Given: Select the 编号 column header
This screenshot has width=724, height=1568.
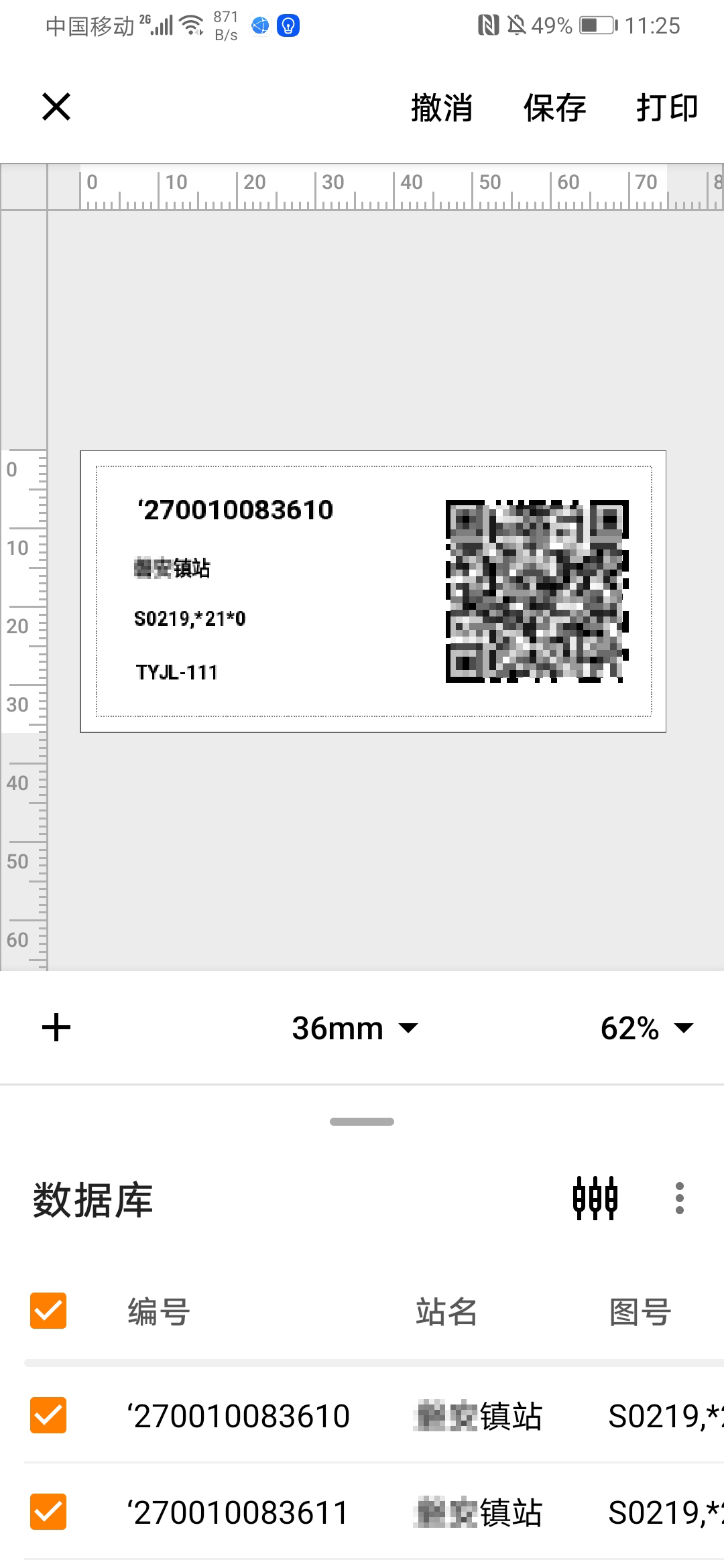Looking at the screenshot, I should (x=158, y=1311).
